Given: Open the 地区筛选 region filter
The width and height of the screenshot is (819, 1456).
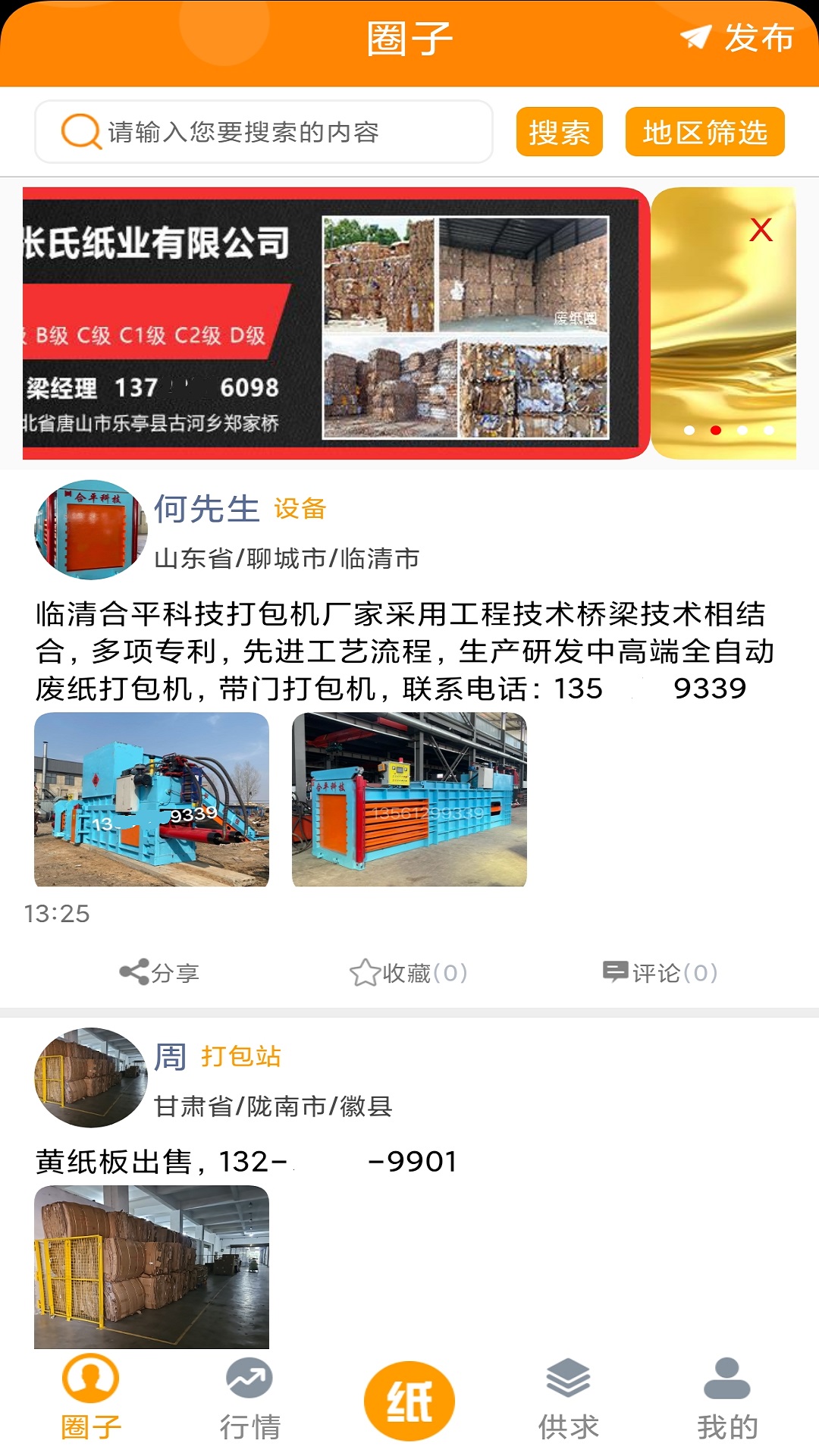Looking at the screenshot, I should pos(704,132).
